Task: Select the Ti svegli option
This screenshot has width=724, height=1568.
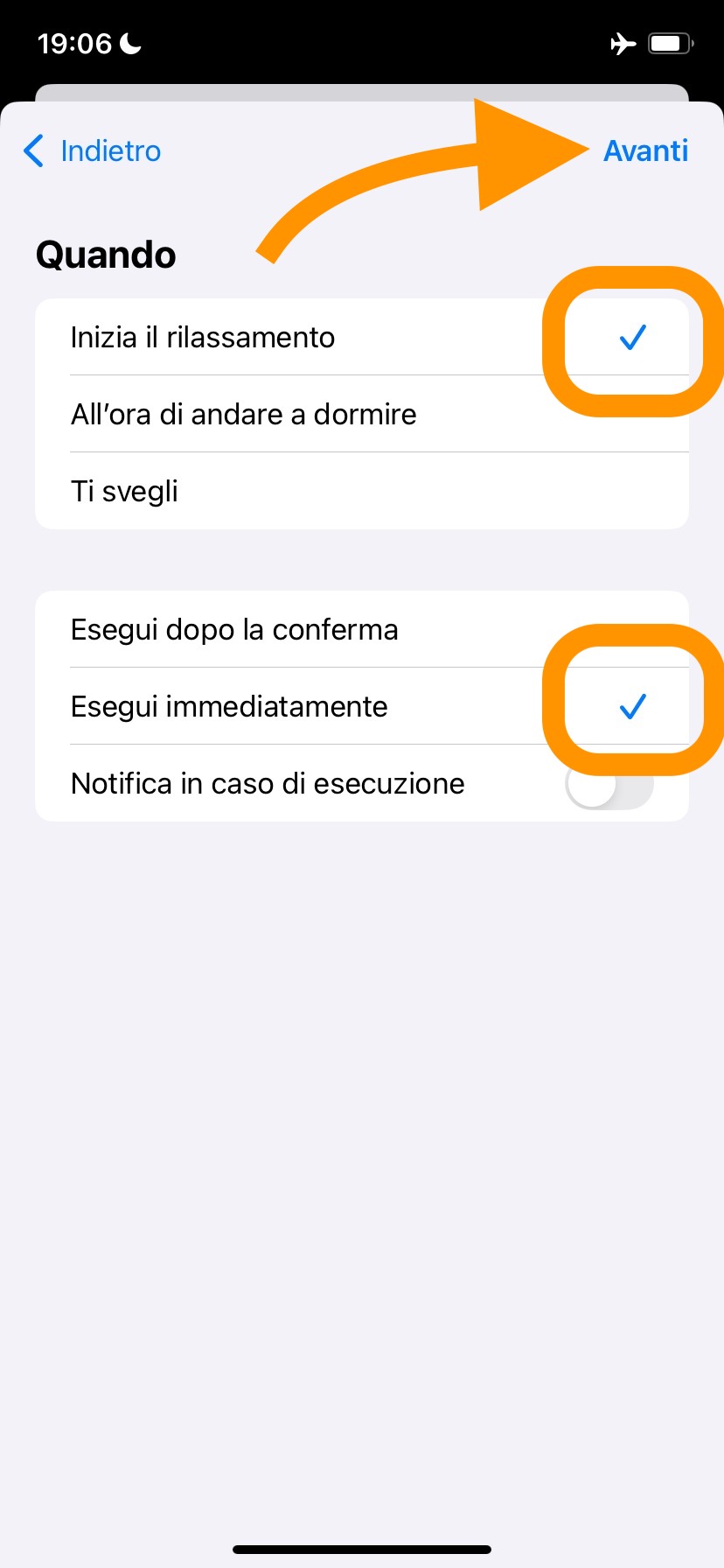Action: click(125, 492)
